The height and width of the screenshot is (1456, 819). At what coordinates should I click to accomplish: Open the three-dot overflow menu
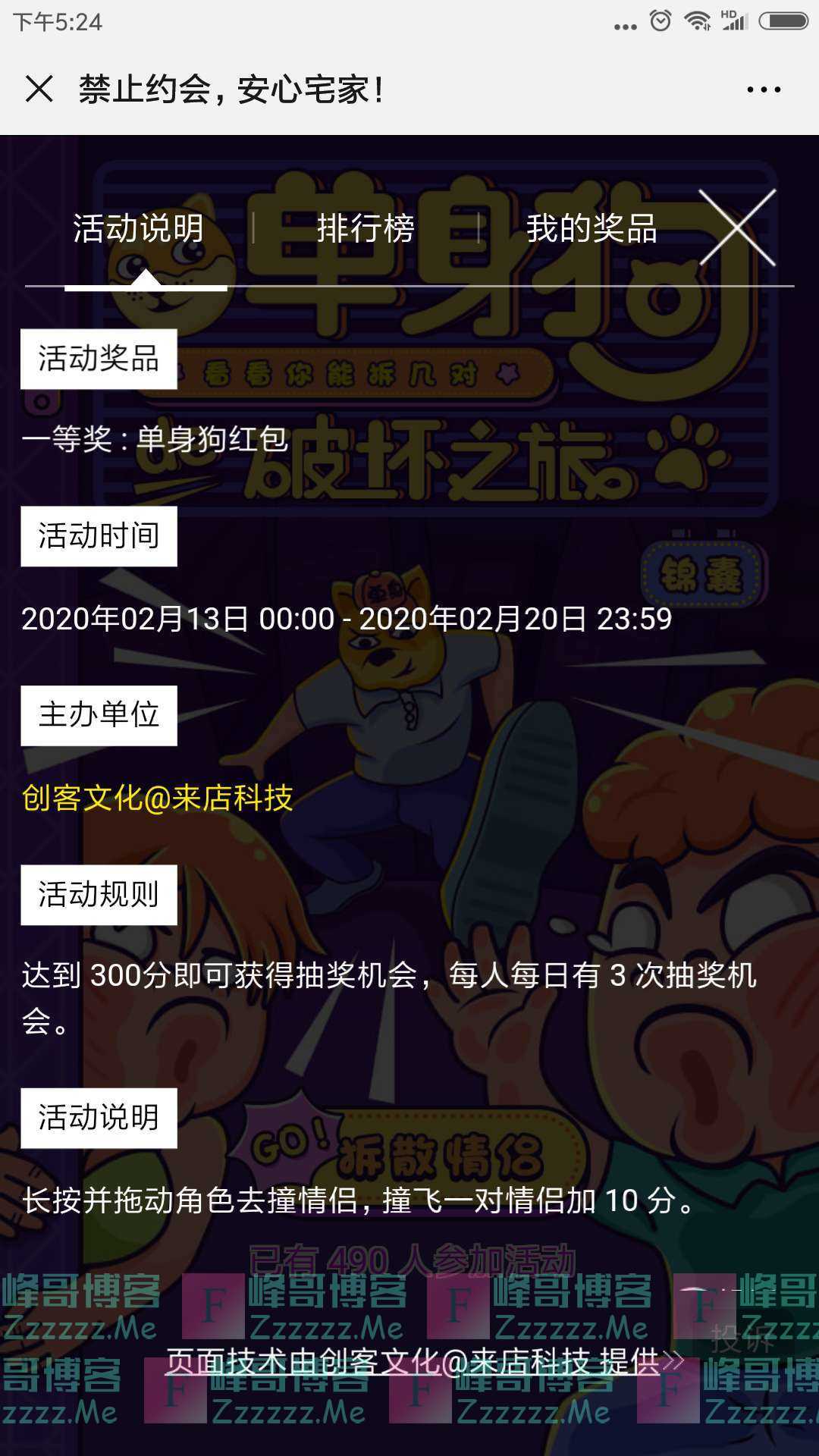[x=763, y=89]
